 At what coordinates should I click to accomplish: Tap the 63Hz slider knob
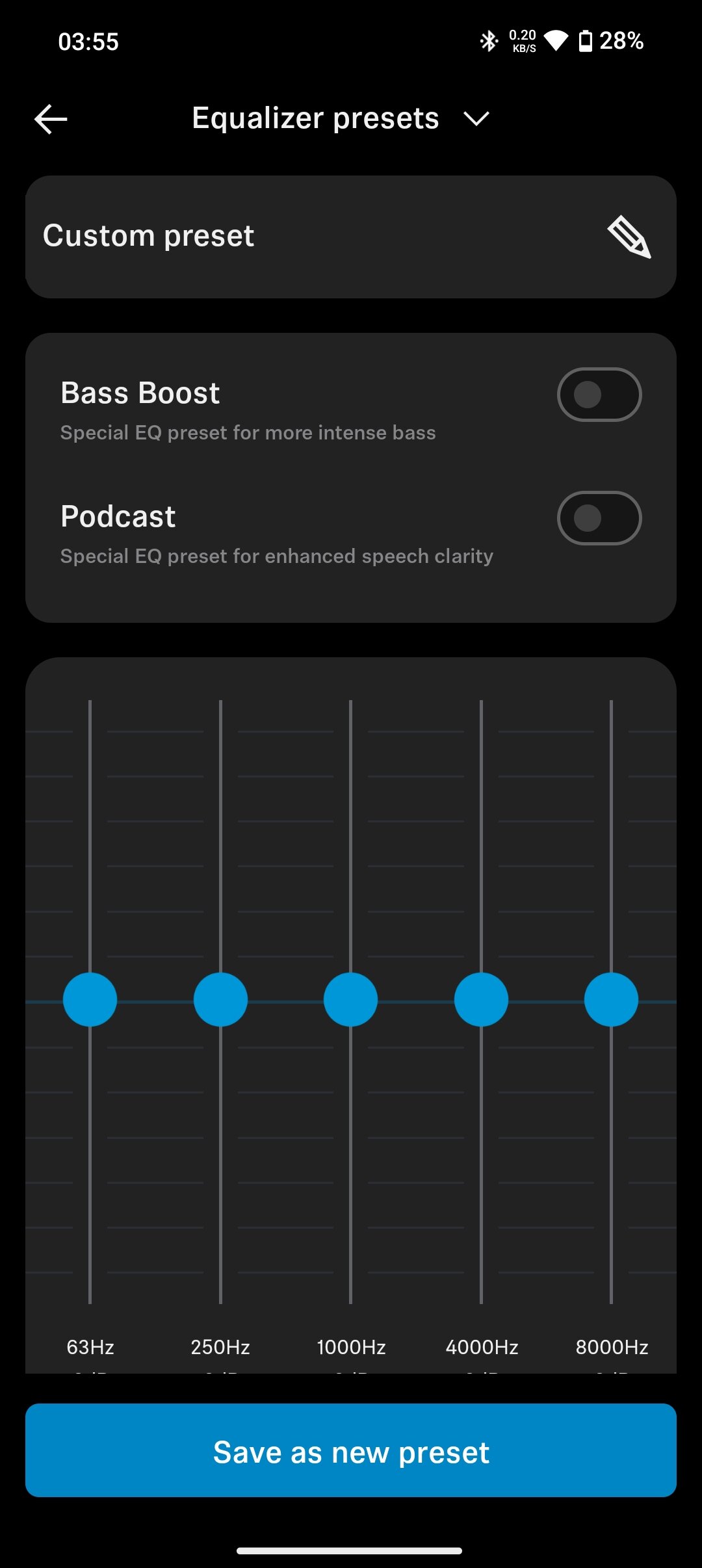[x=90, y=999]
